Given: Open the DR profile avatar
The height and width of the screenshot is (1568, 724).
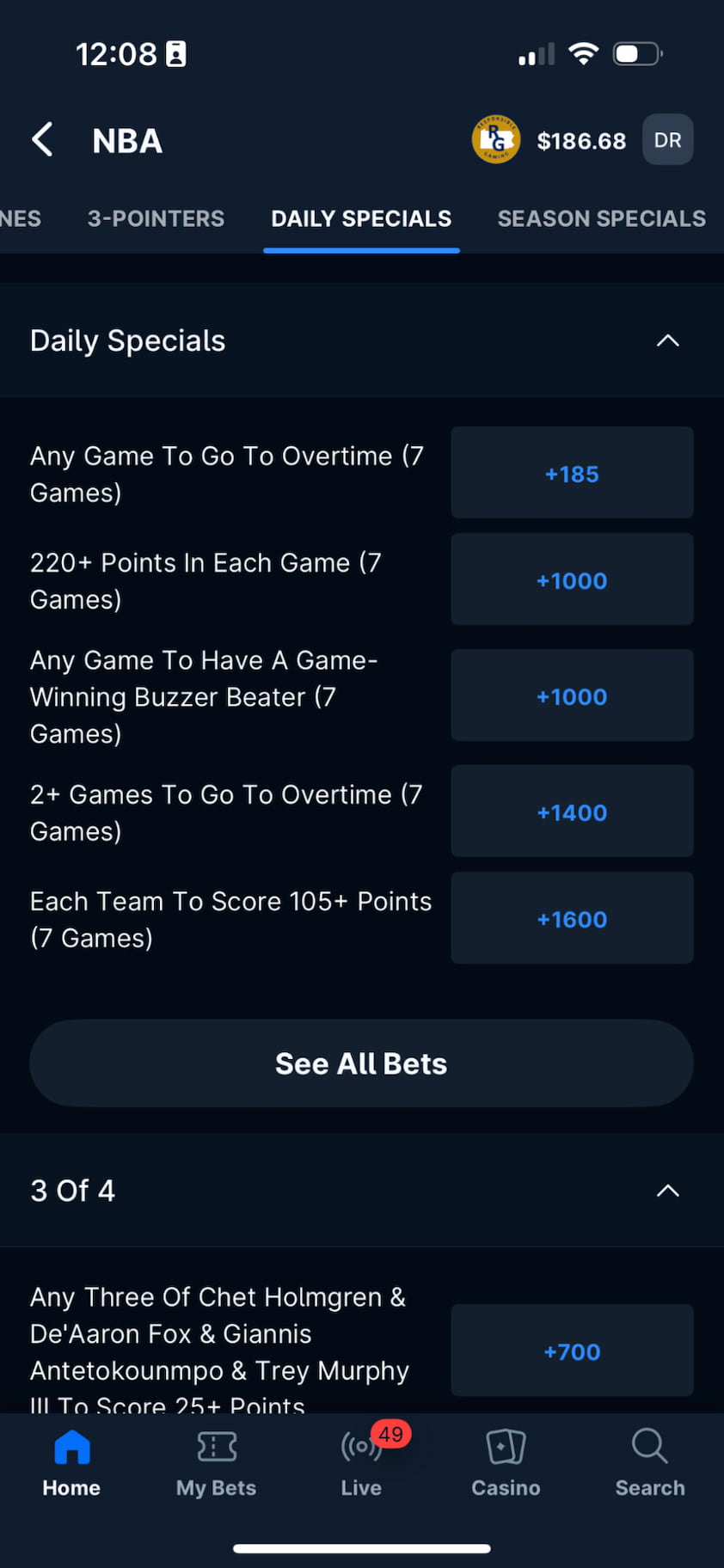Looking at the screenshot, I should coord(667,139).
